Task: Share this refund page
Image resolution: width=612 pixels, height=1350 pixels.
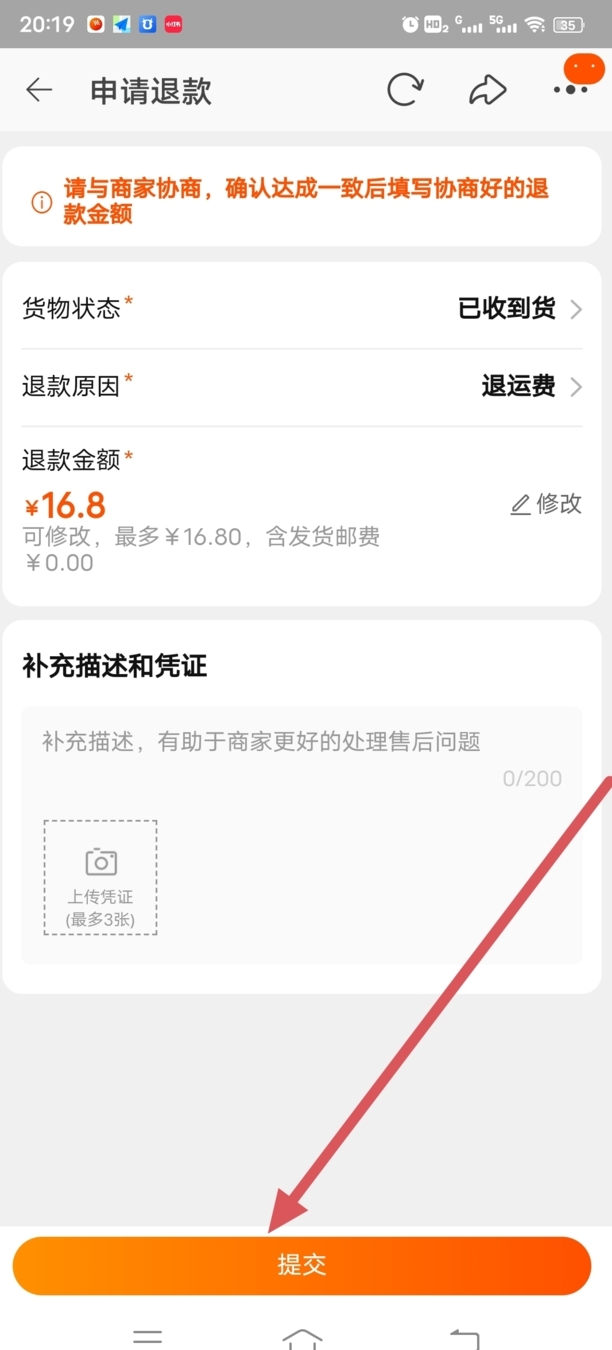Action: [487, 90]
